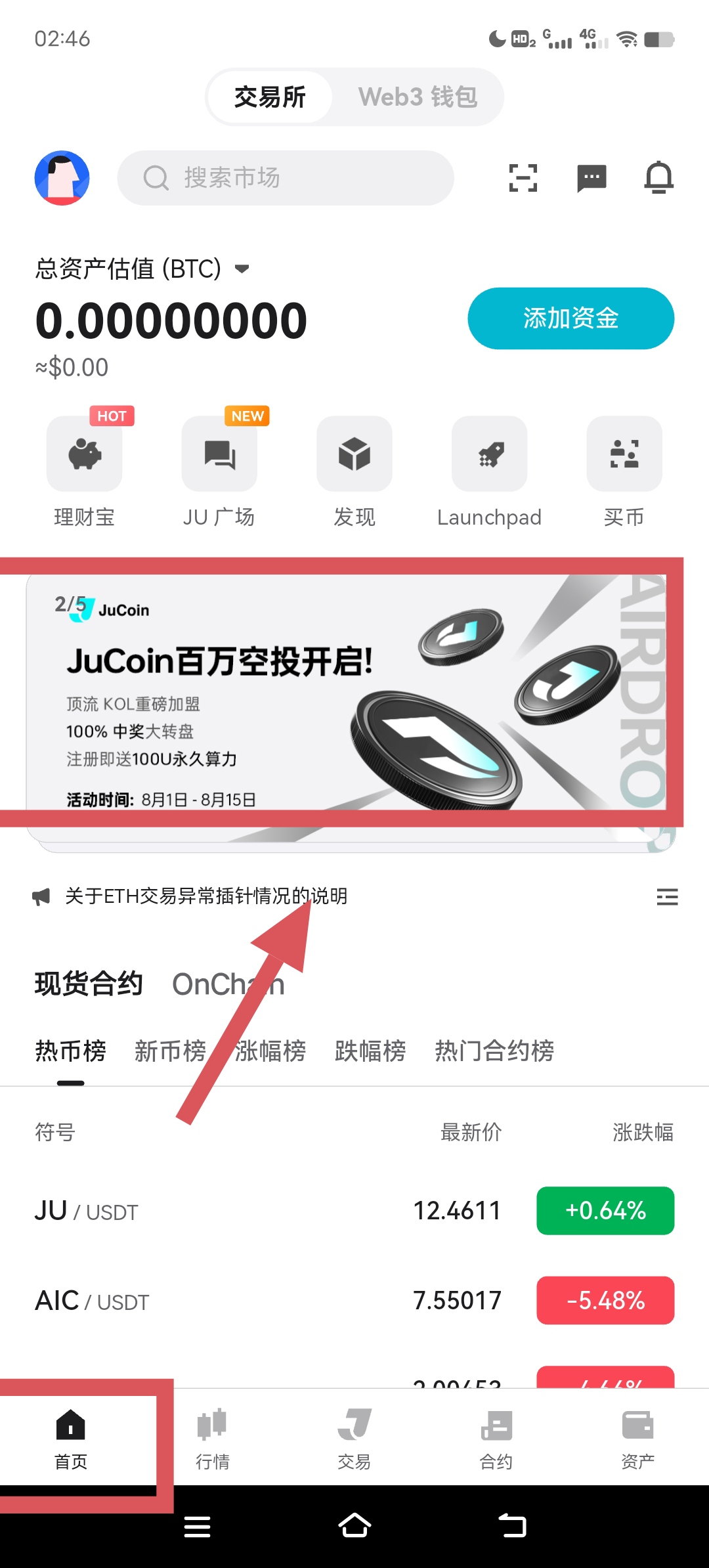Image resolution: width=709 pixels, height=1568 pixels.
Task: Tap the 添加资金 button
Action: [x=570, y=318]
